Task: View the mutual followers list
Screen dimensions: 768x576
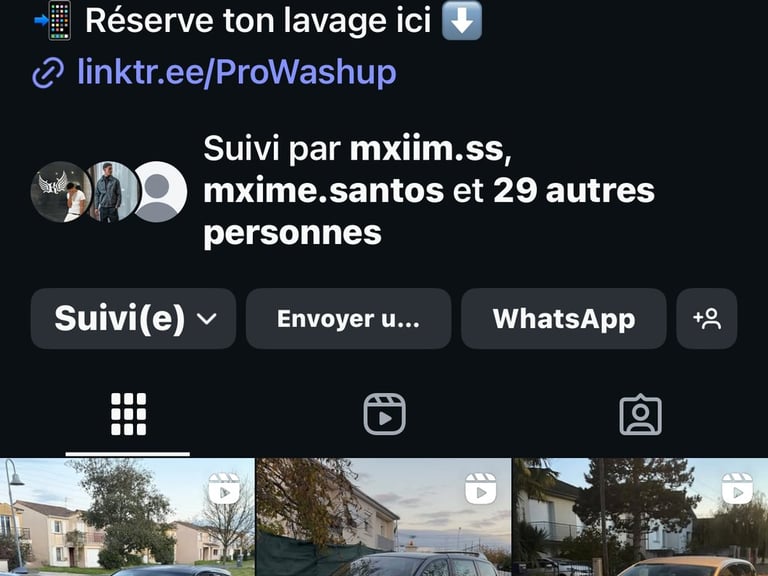Action: coord(428,191)
